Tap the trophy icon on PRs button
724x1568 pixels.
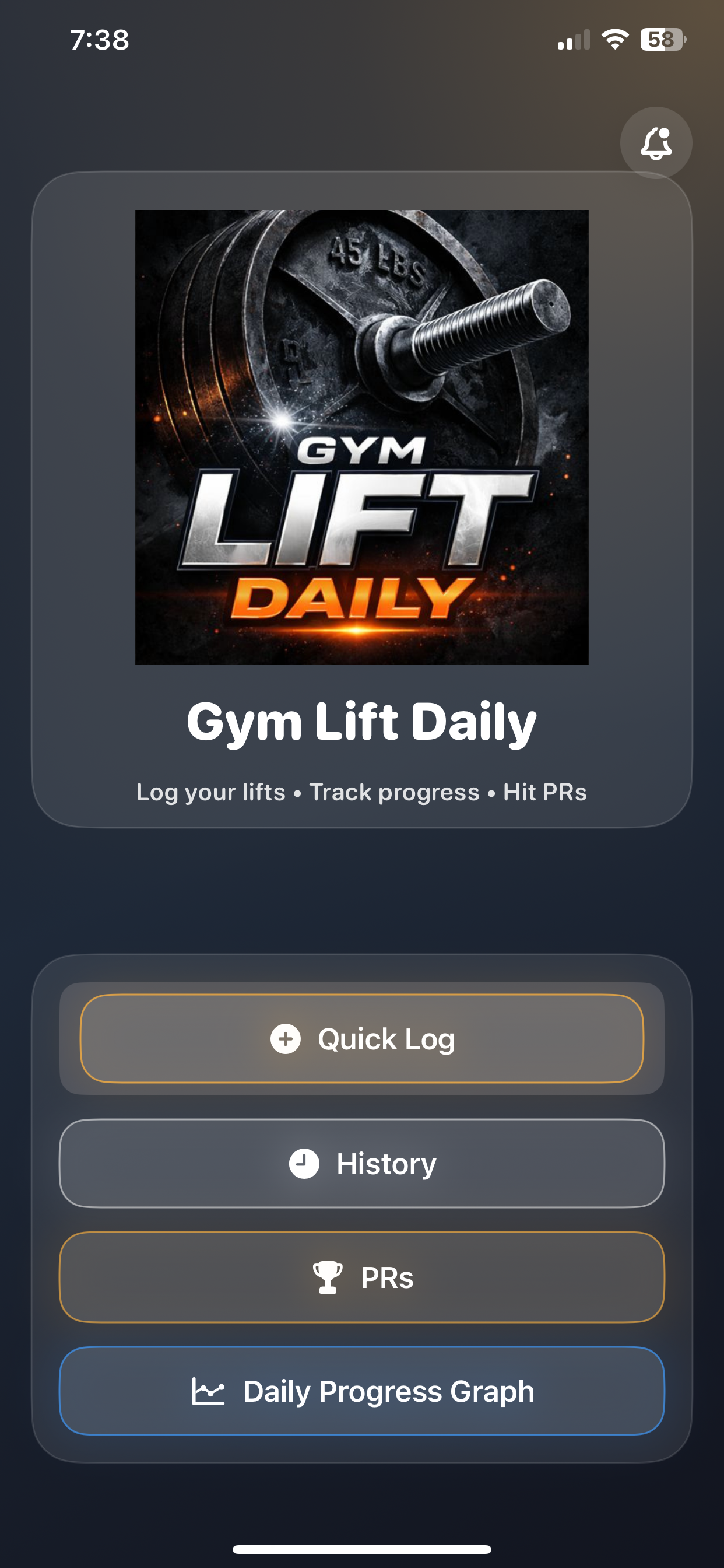328,1277
